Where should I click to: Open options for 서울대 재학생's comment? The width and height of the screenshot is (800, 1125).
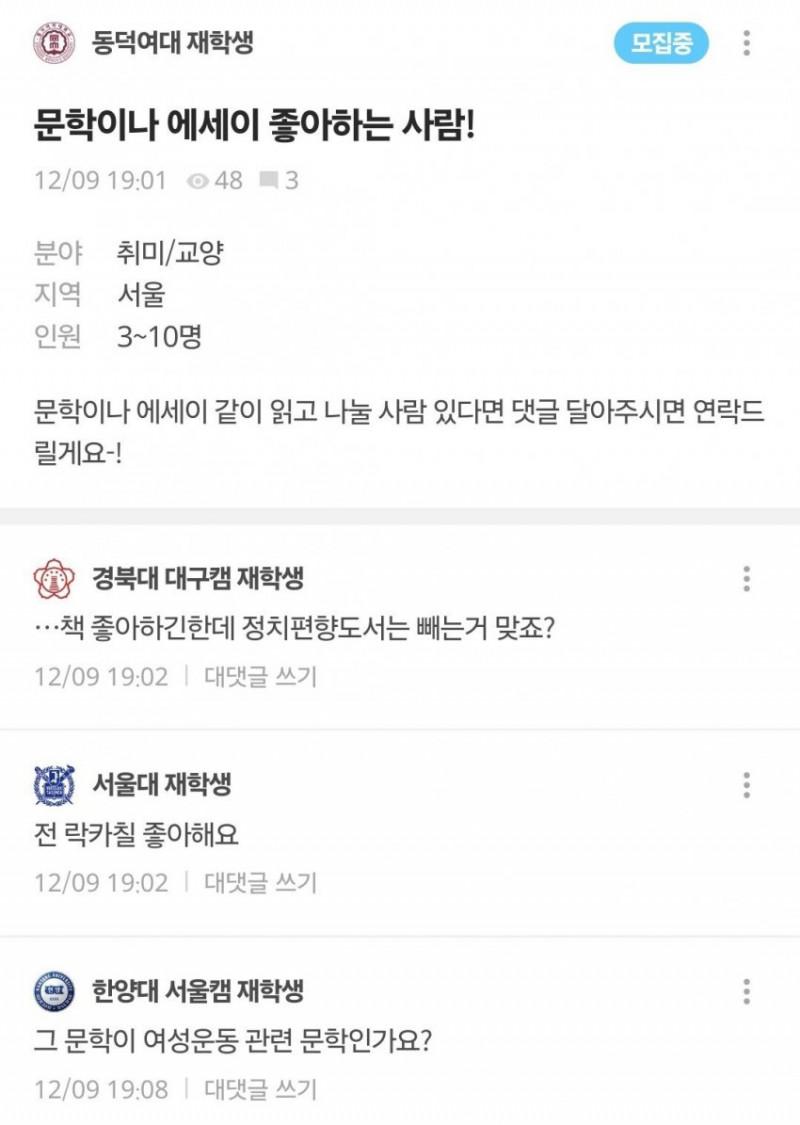pos(747,785)
